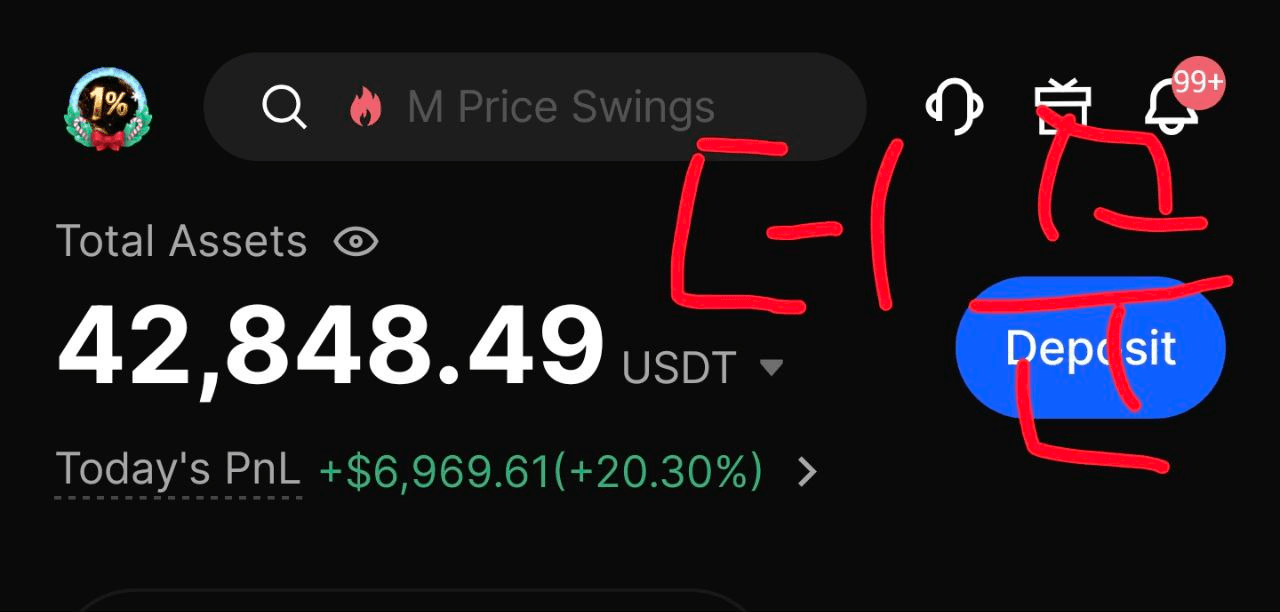Image resolution: width=1280 pixels, height=612 pixels.
Task: Open the profile avatar with 1% badge
Action: point(108,108)
